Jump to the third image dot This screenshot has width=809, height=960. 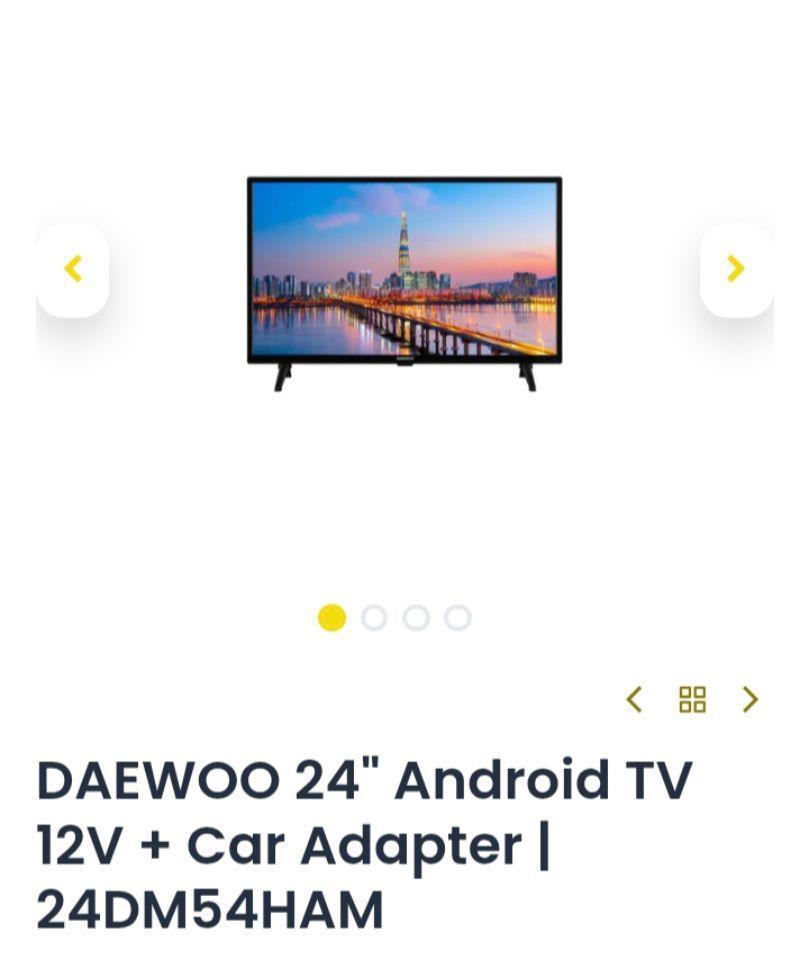pyautogui.click(x=416, y=618)
